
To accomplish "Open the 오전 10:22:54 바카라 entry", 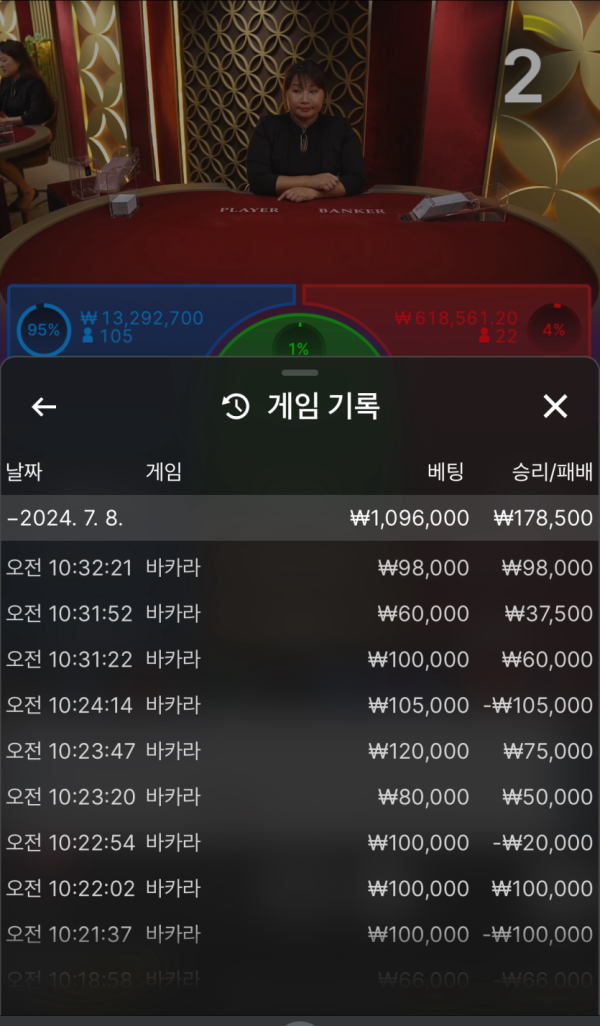I will pos(300,843).
